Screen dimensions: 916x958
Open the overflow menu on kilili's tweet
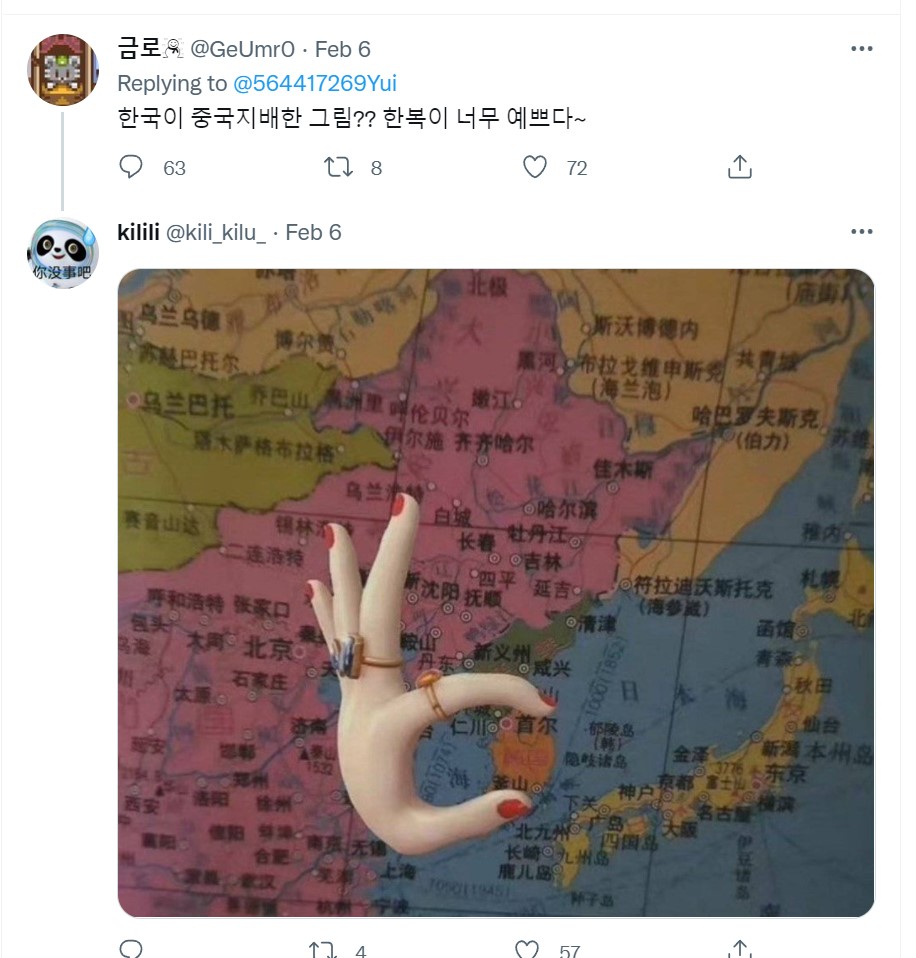pyautogui.click(x=861, y=232)
